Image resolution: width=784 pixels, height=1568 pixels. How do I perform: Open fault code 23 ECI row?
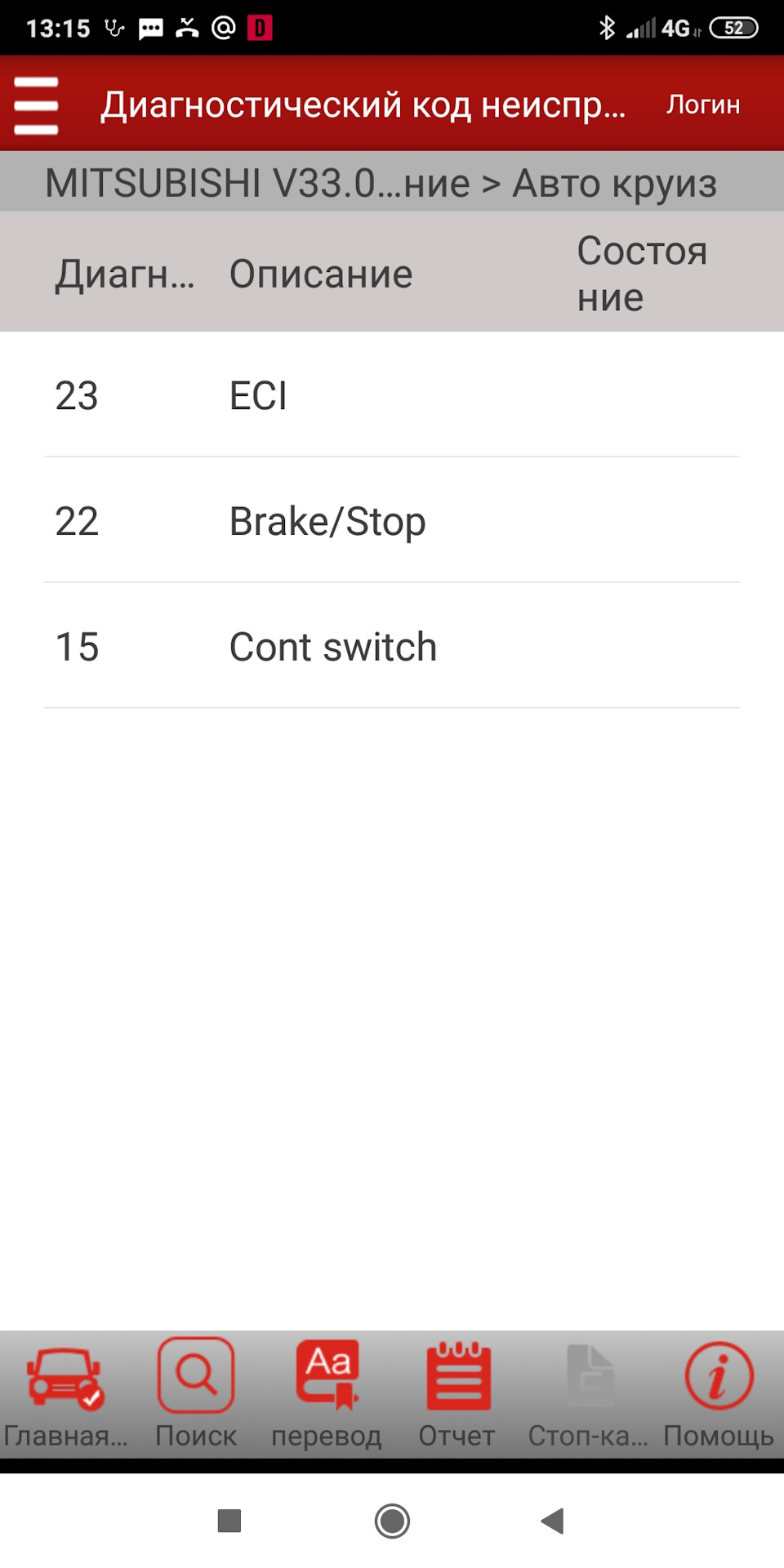[x=392, y=395]
